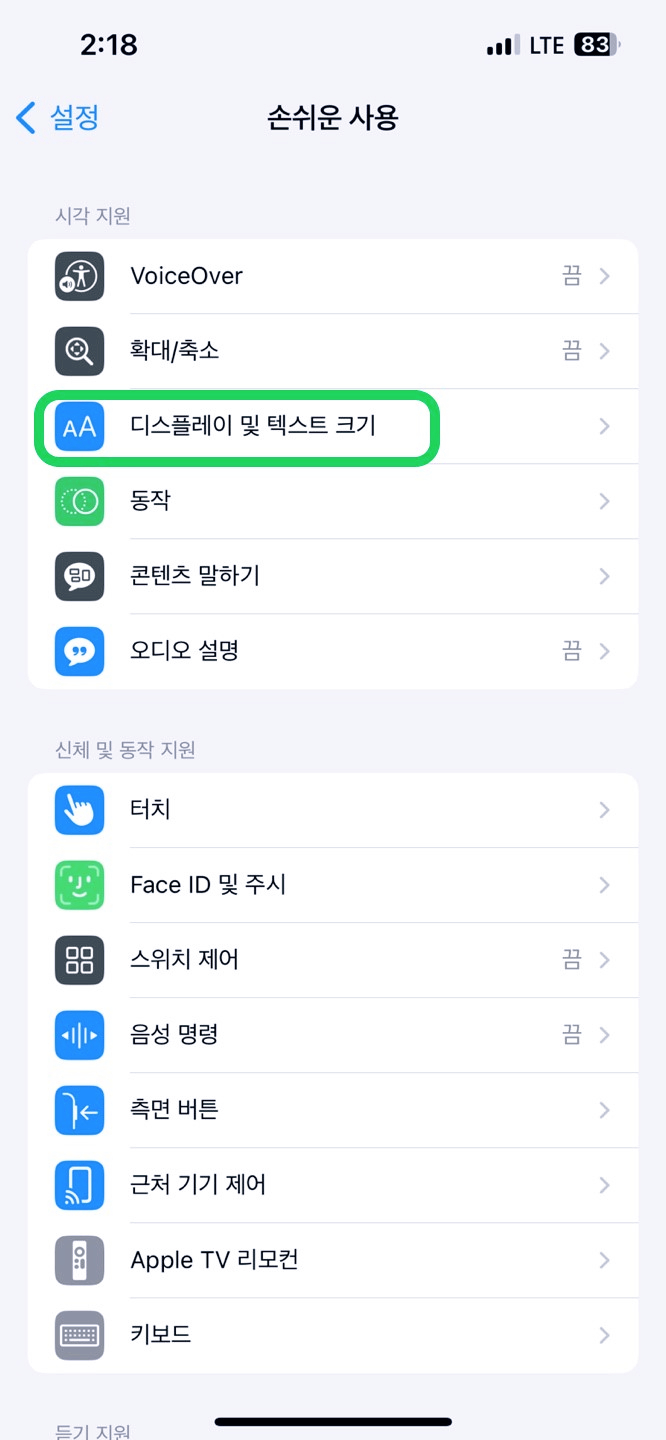Open 콘텐츠 말하기 settings

(333, 576)
